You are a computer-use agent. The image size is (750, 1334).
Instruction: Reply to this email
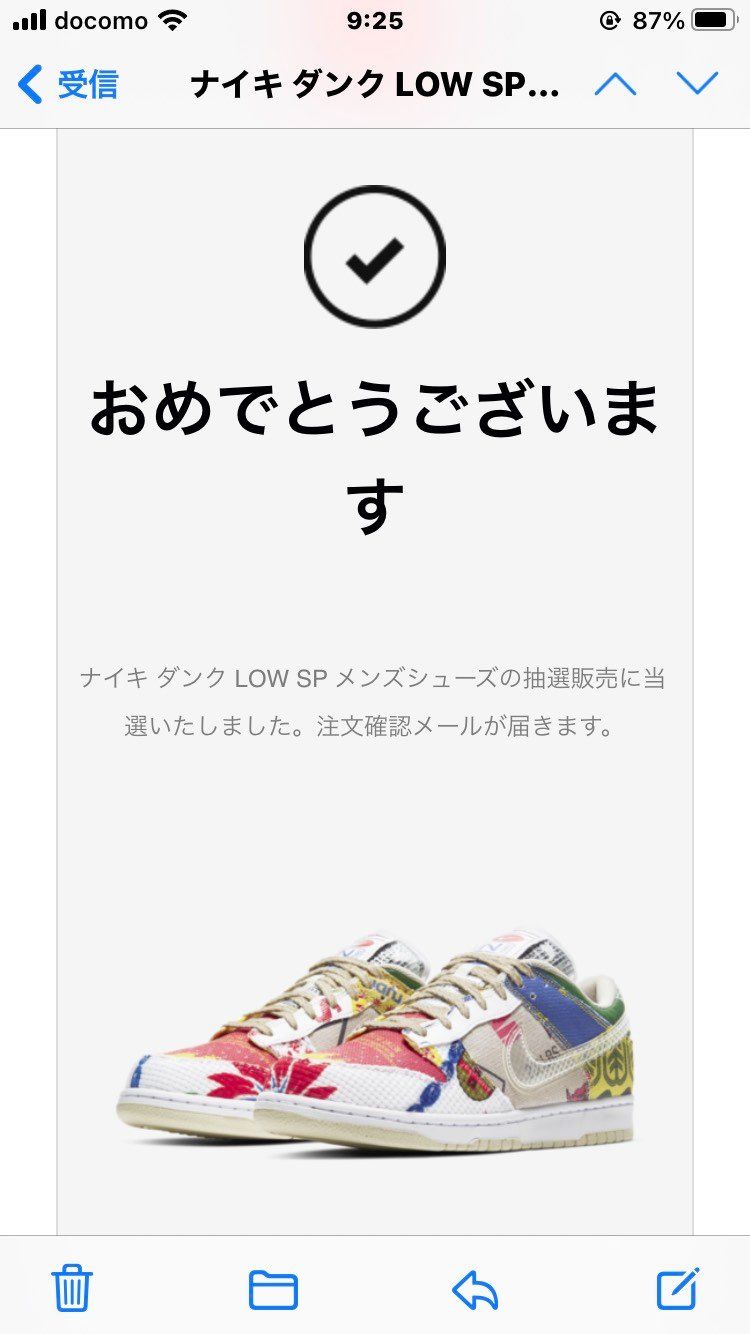pos(475,1289)
